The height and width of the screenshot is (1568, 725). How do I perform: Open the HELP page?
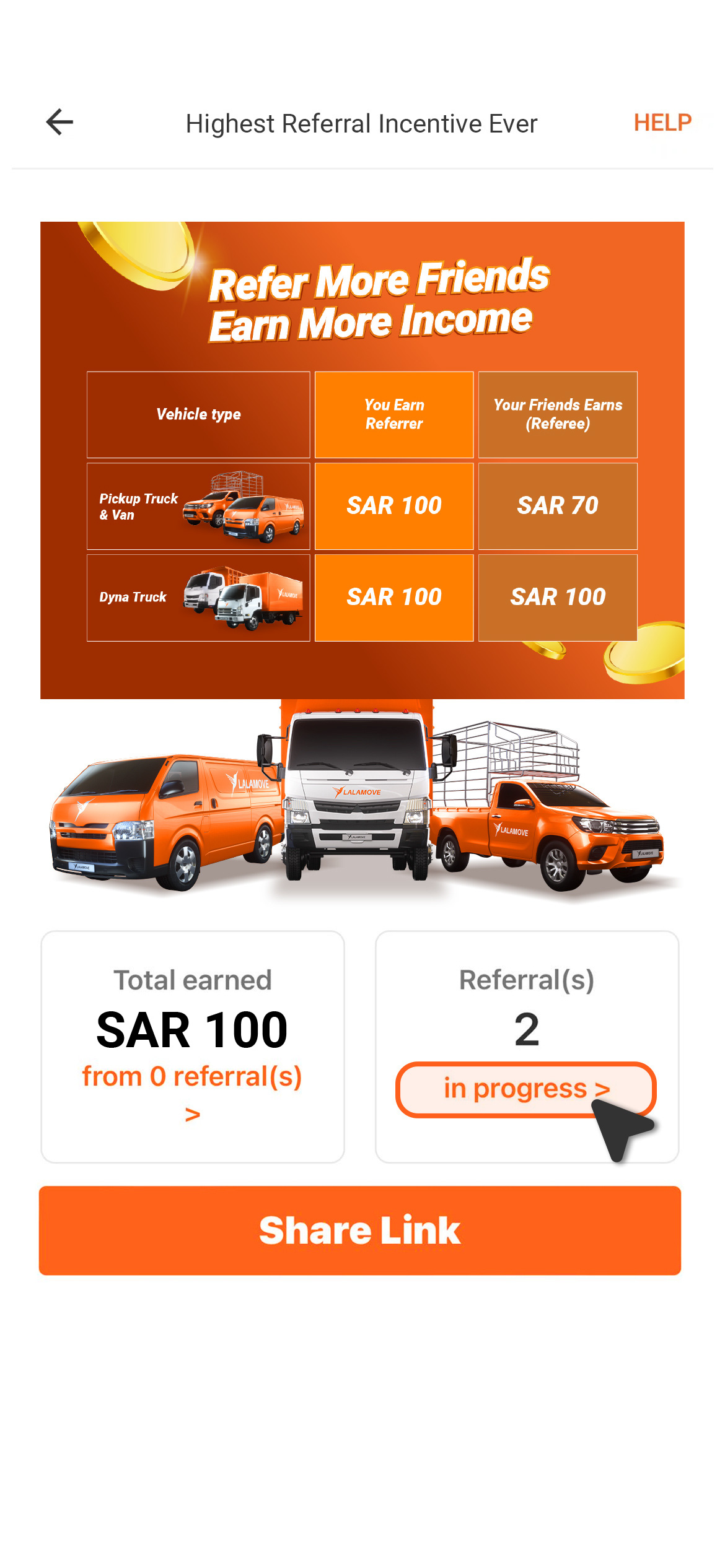(662, 123)
